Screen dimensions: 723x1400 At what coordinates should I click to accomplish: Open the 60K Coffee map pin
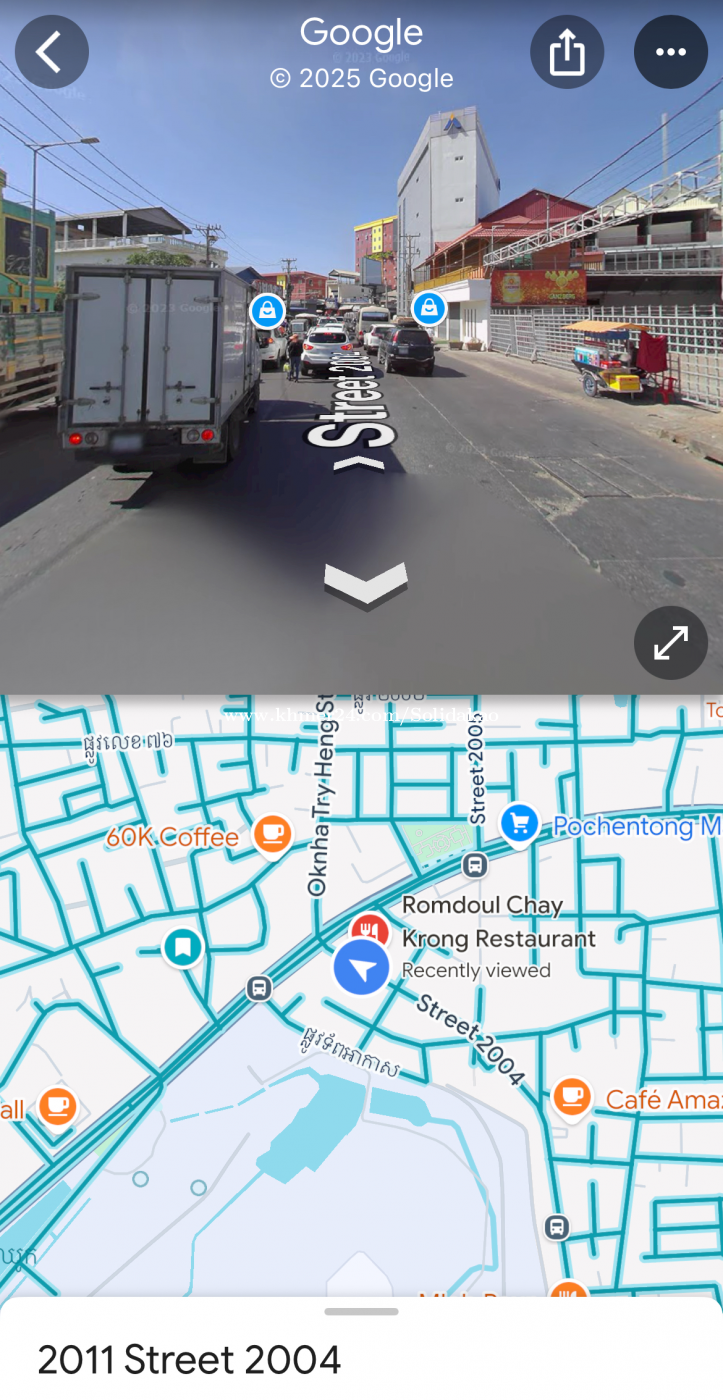(x=272, y=835)
